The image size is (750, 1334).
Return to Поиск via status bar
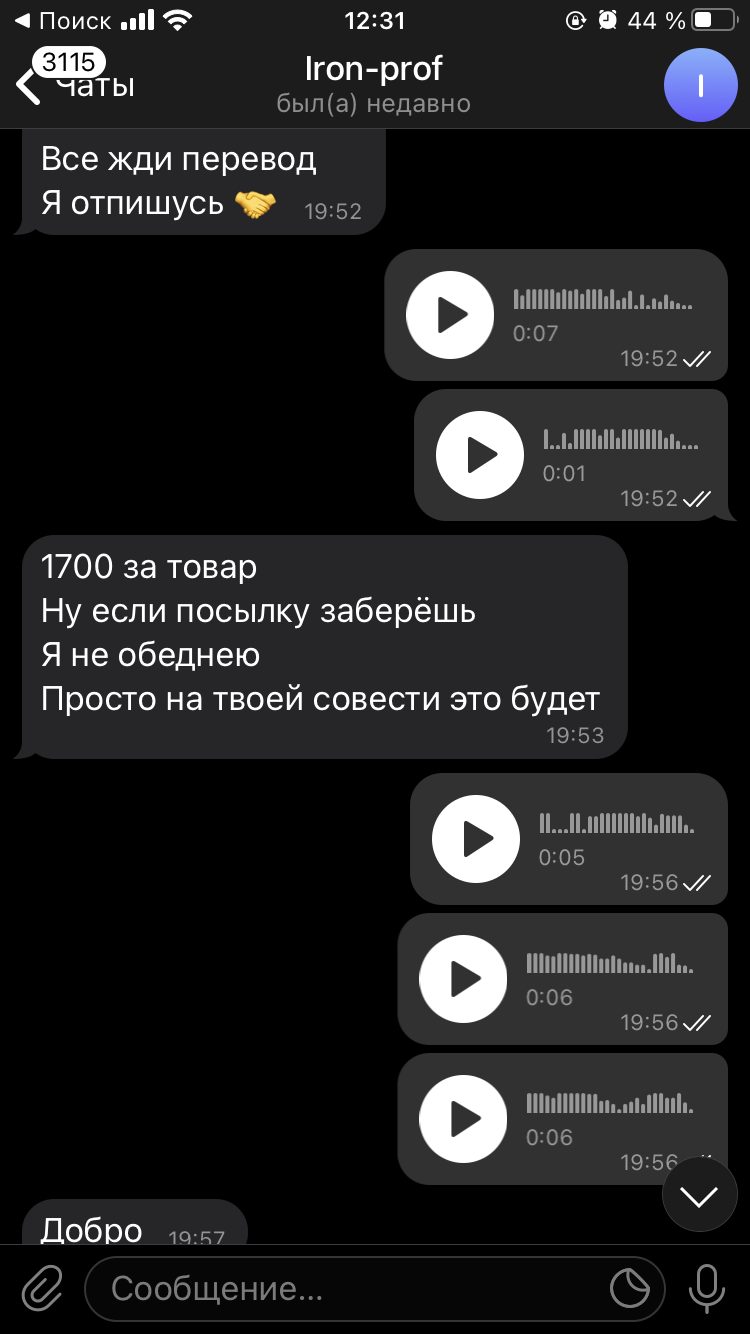point(62,20)
